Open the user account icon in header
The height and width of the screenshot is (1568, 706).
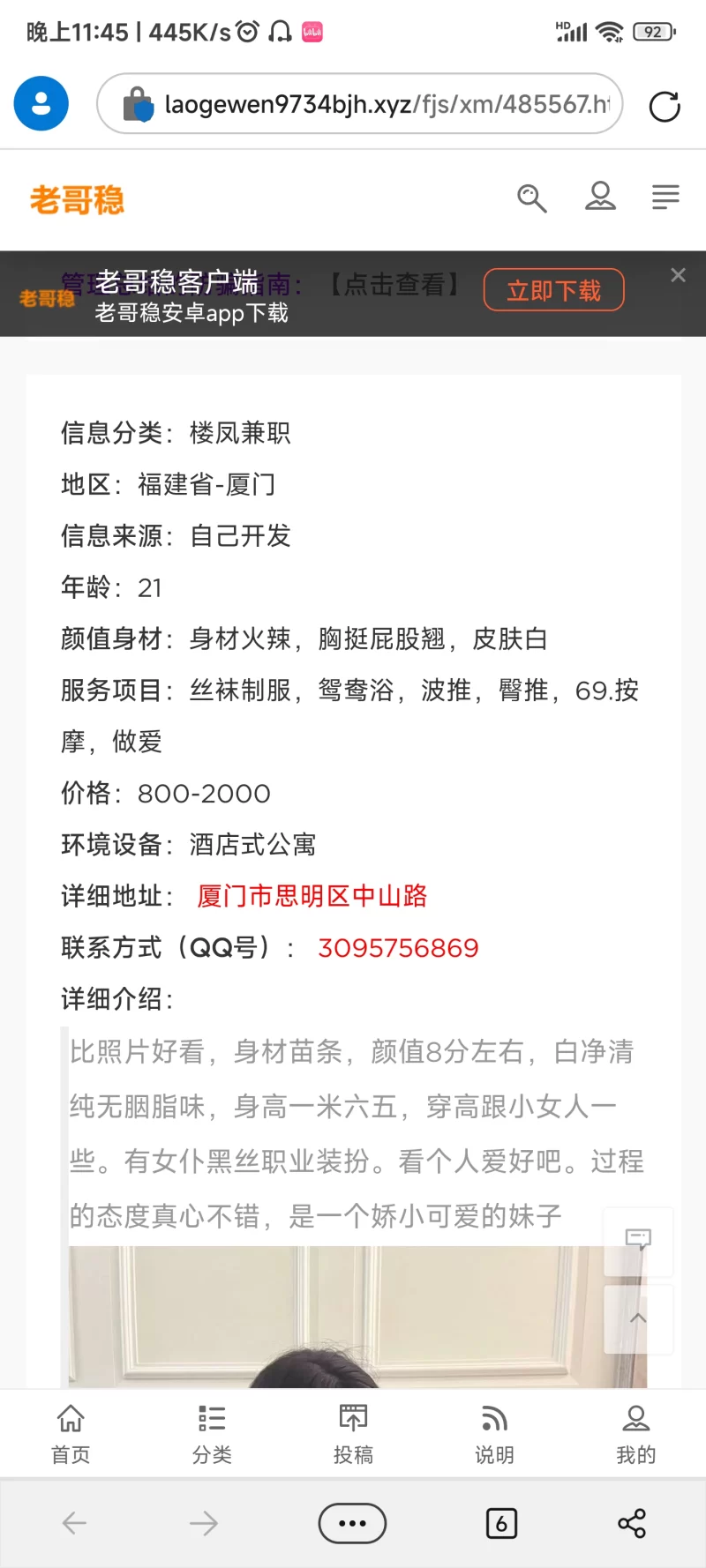pos(600,196)
